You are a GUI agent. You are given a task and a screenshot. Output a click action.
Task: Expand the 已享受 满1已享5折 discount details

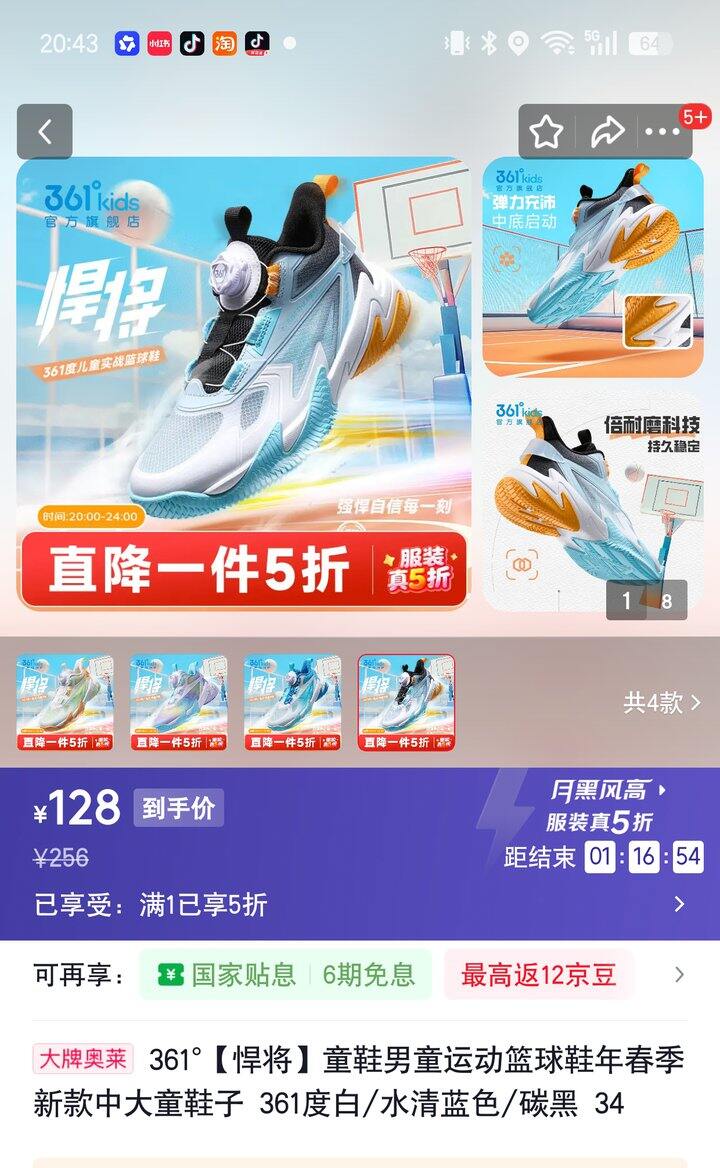(360, 904)
